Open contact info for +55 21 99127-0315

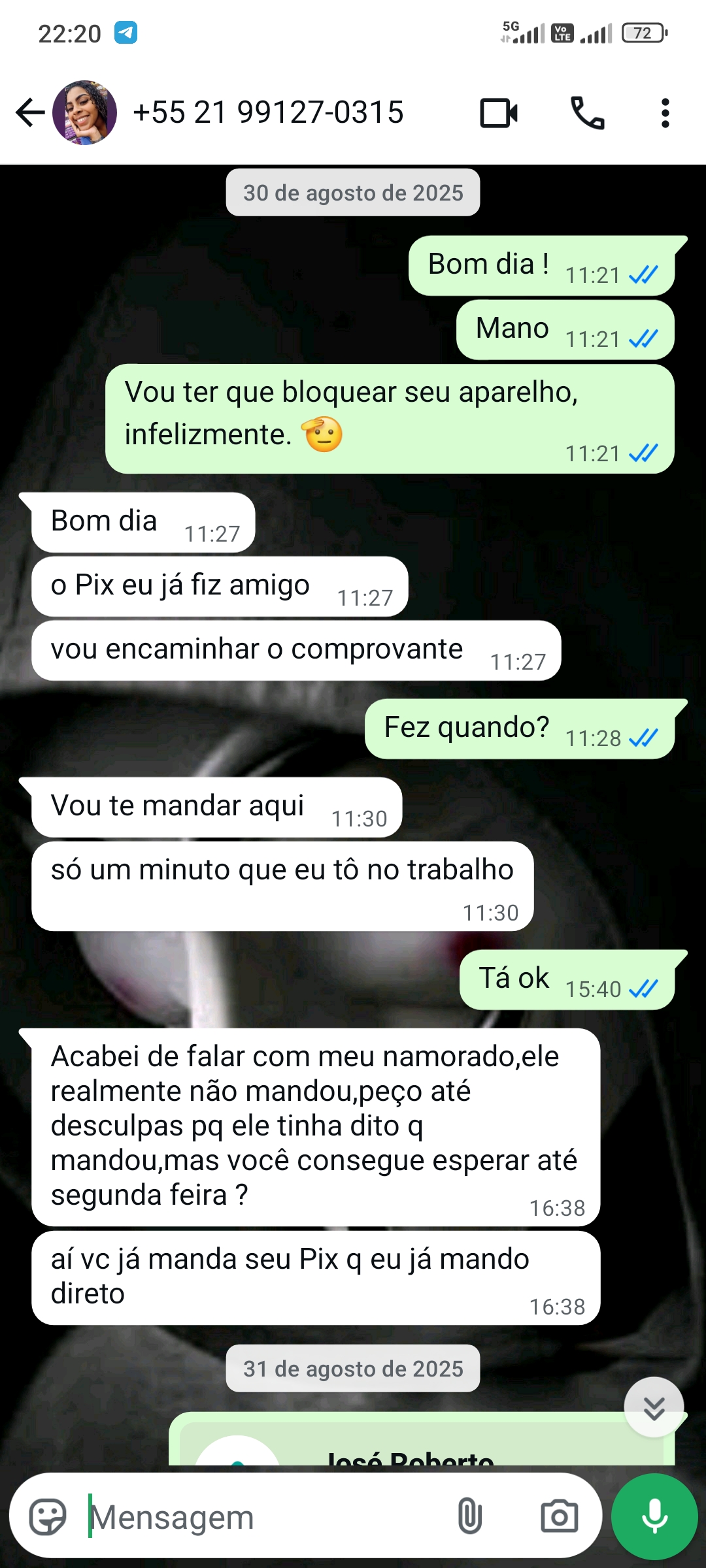tap(268, 112)
